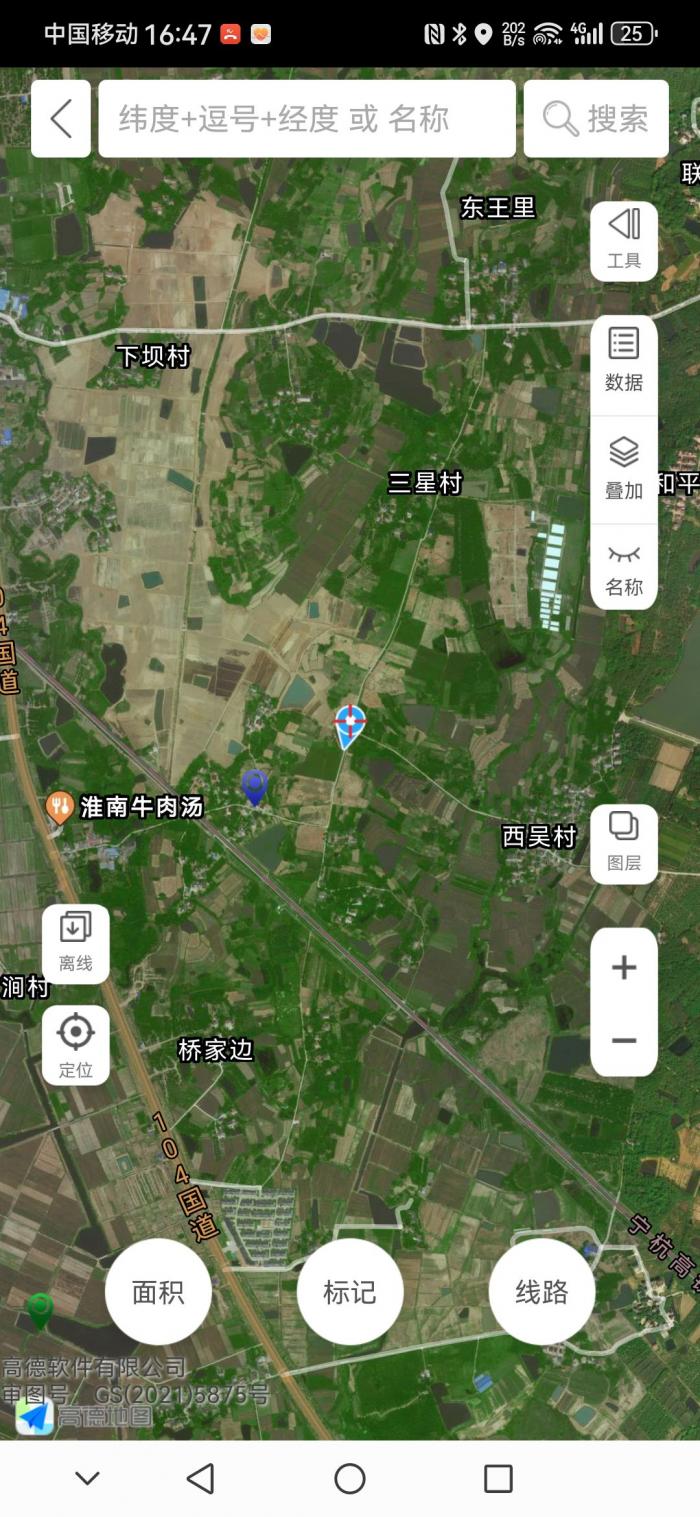
Task: Open the 淮南牛肉汤 restaurant marker
Action: pos(61,806)
